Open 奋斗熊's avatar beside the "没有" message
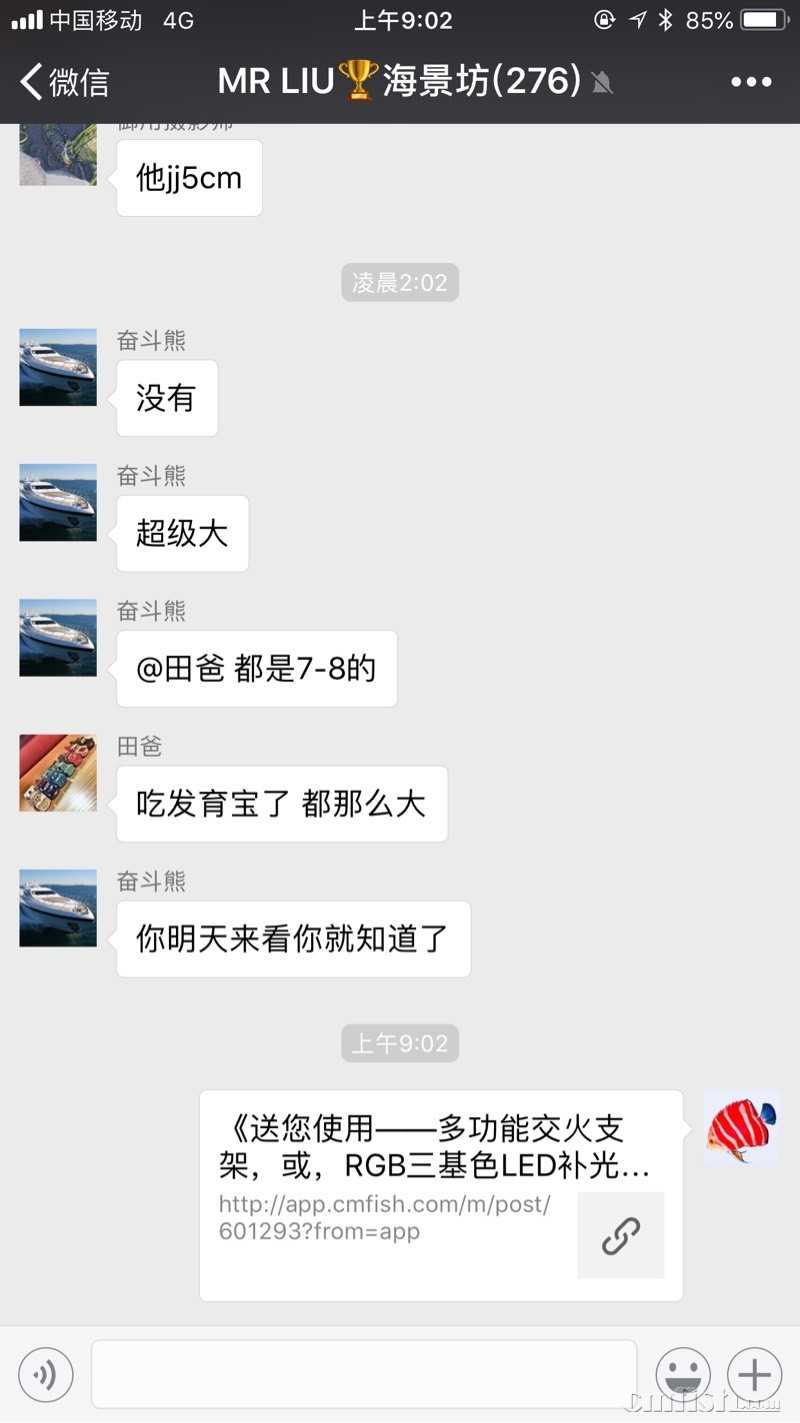 (x=58, y=367)
